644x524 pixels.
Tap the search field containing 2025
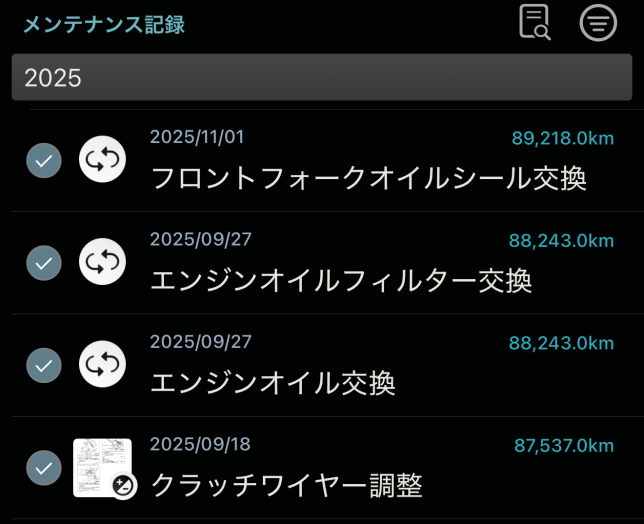(x=322, y=78)
